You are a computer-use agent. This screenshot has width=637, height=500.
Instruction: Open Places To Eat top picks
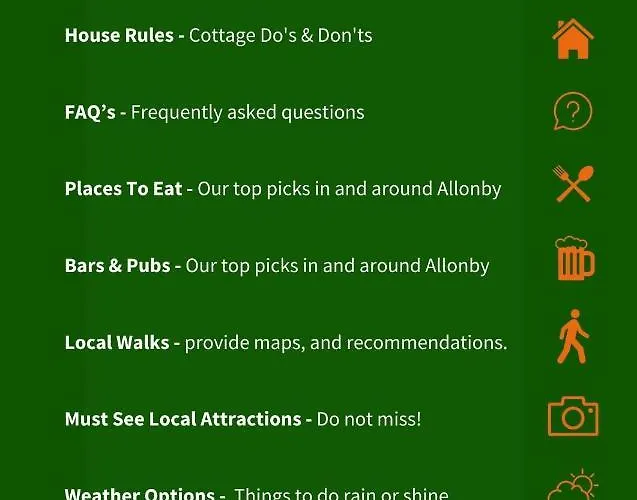click(x=282, y=189)
